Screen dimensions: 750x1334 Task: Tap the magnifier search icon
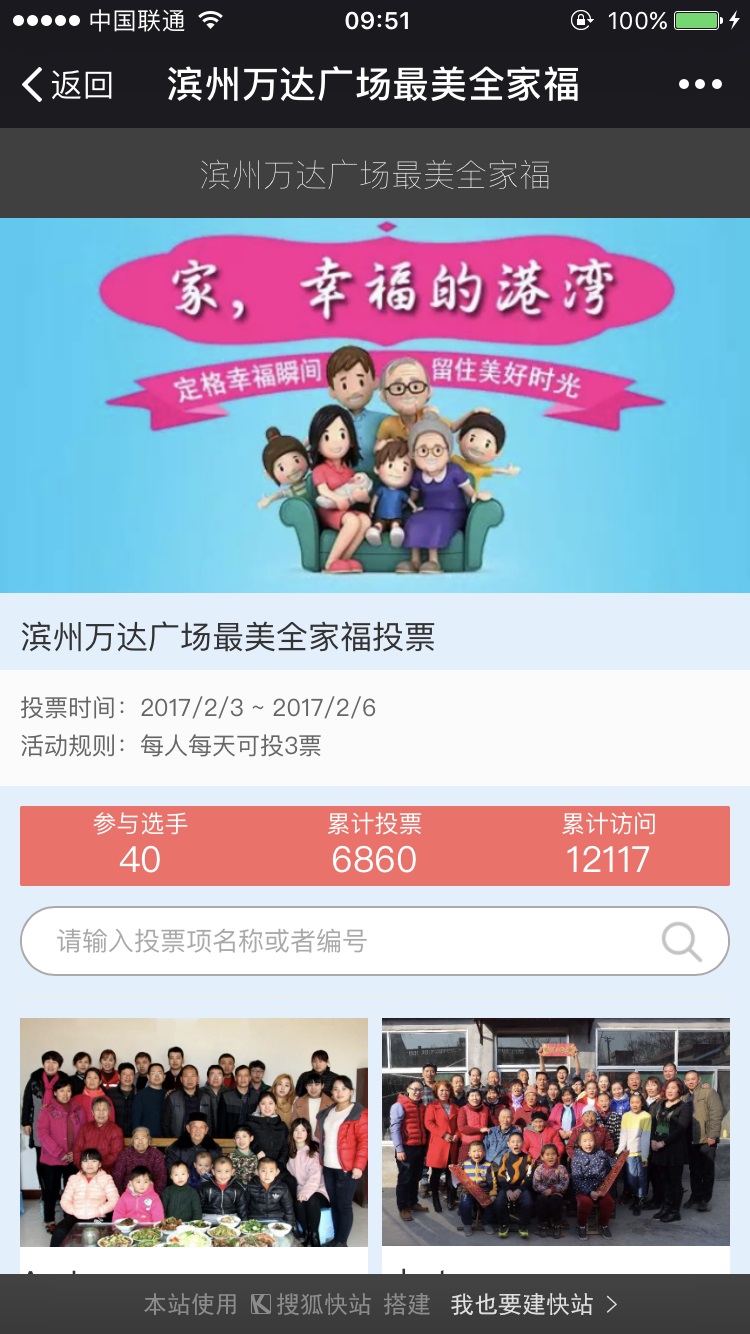pos(682,941)
